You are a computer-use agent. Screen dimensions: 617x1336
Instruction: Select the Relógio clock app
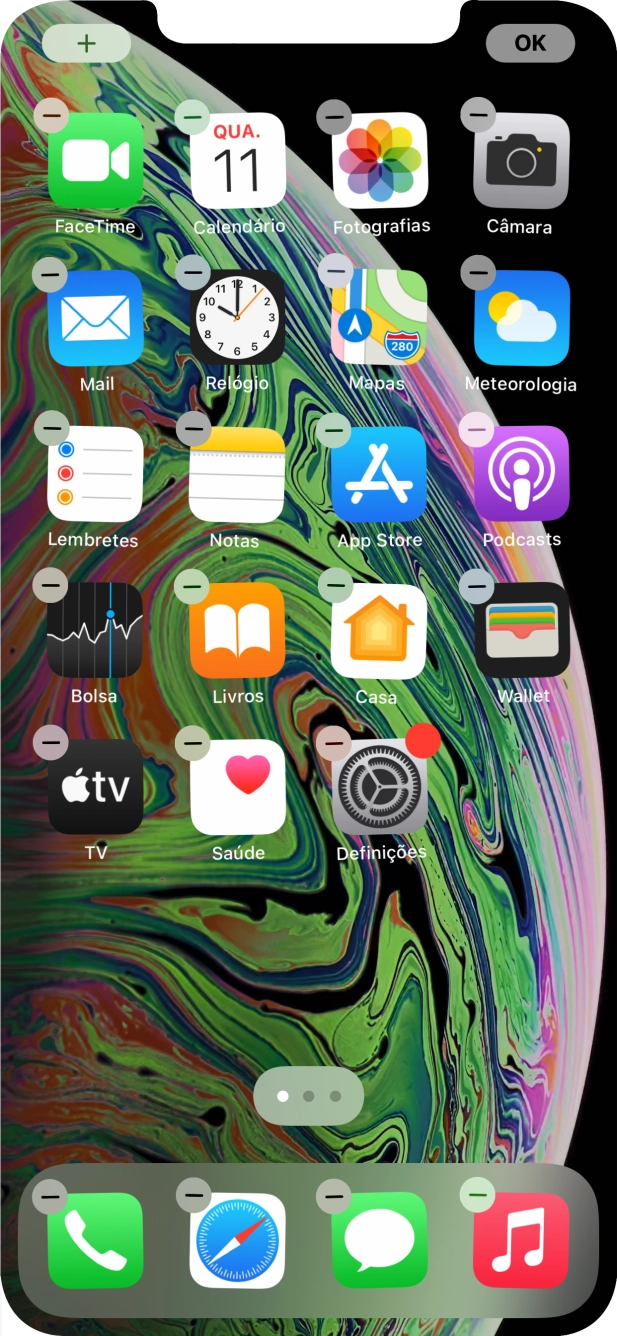pos(238,318)
